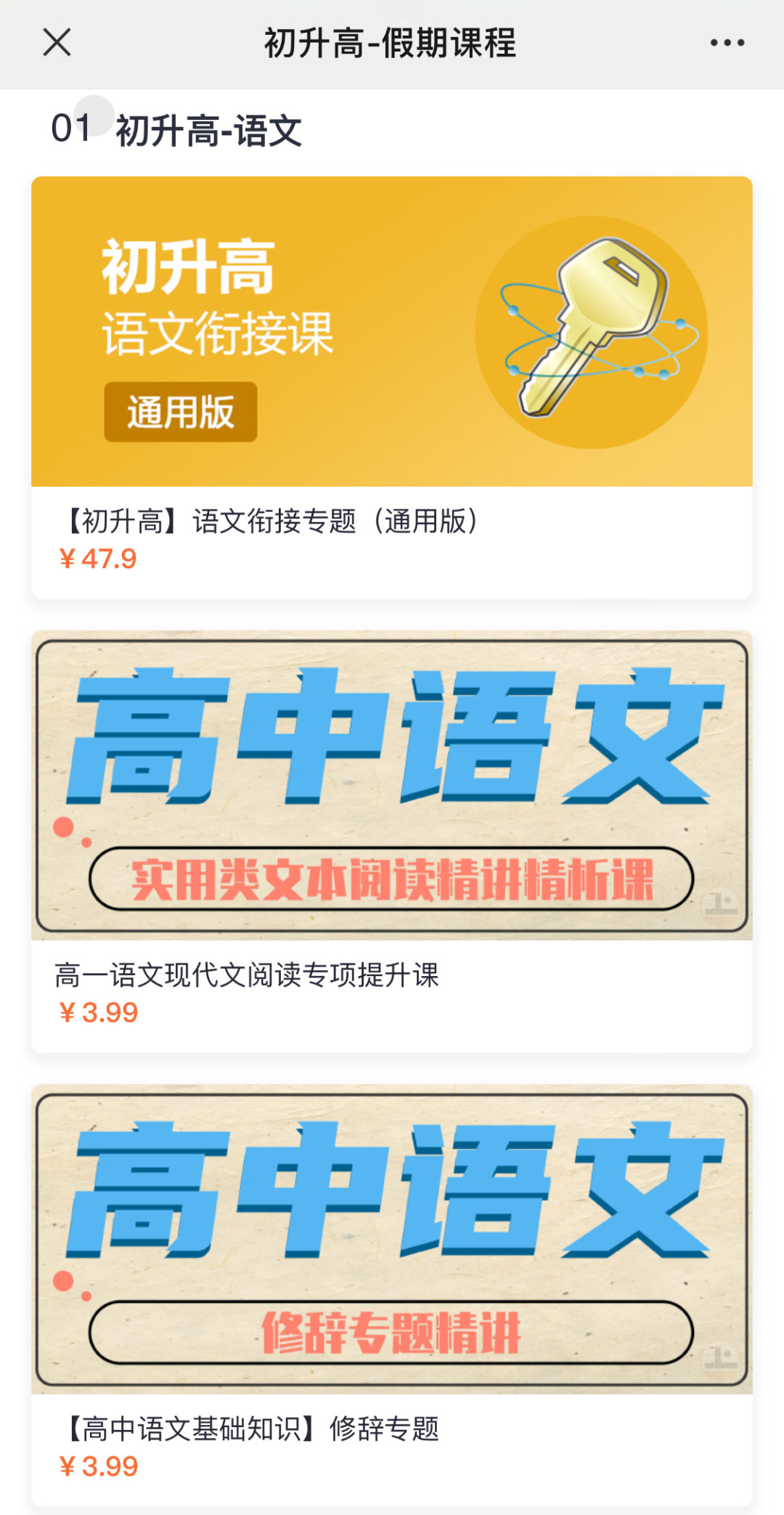Open the three-dot overflow menu
784x1515 pixels.
(727, 43)
